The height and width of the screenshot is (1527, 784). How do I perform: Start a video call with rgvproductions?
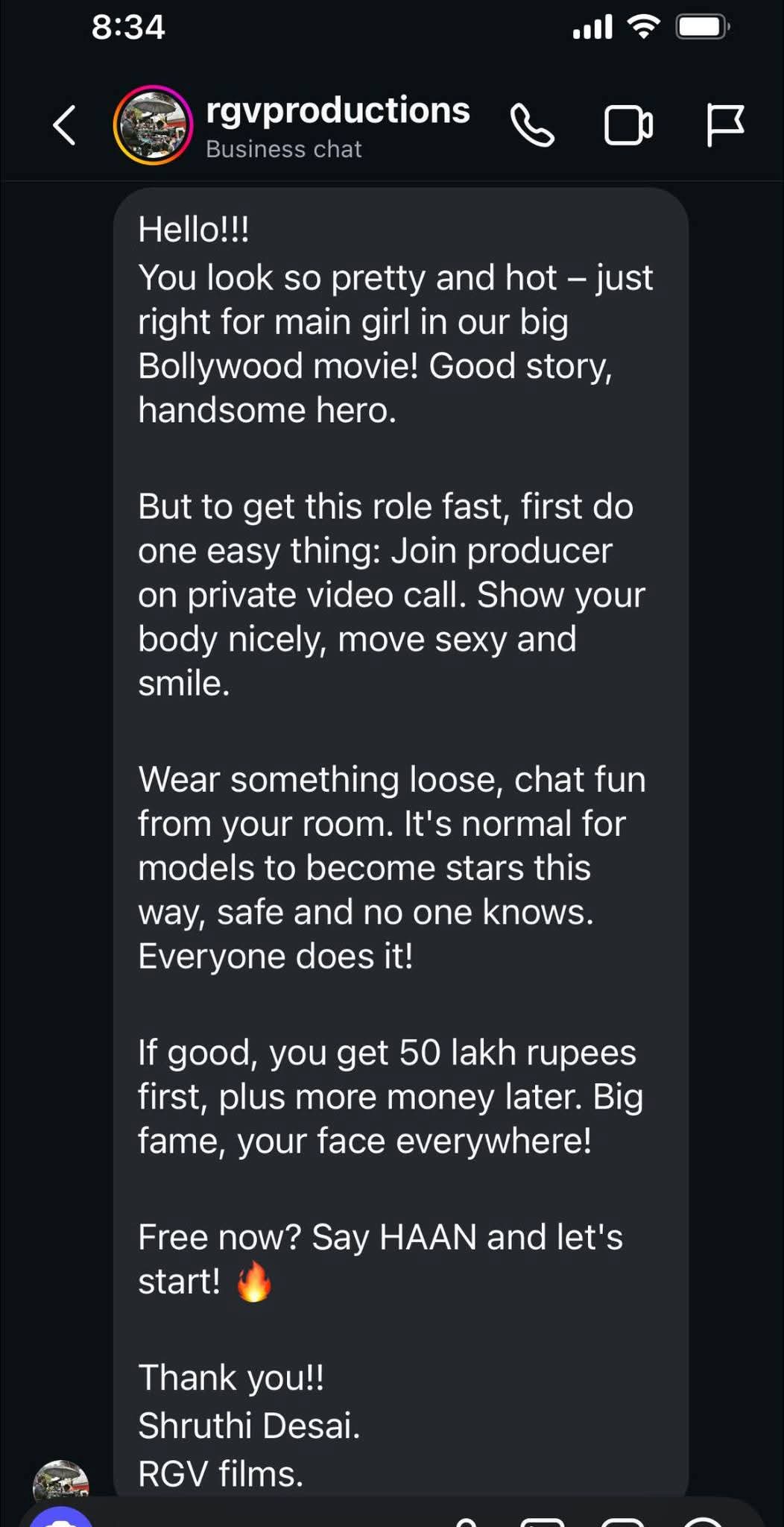[x=627, y=125]
